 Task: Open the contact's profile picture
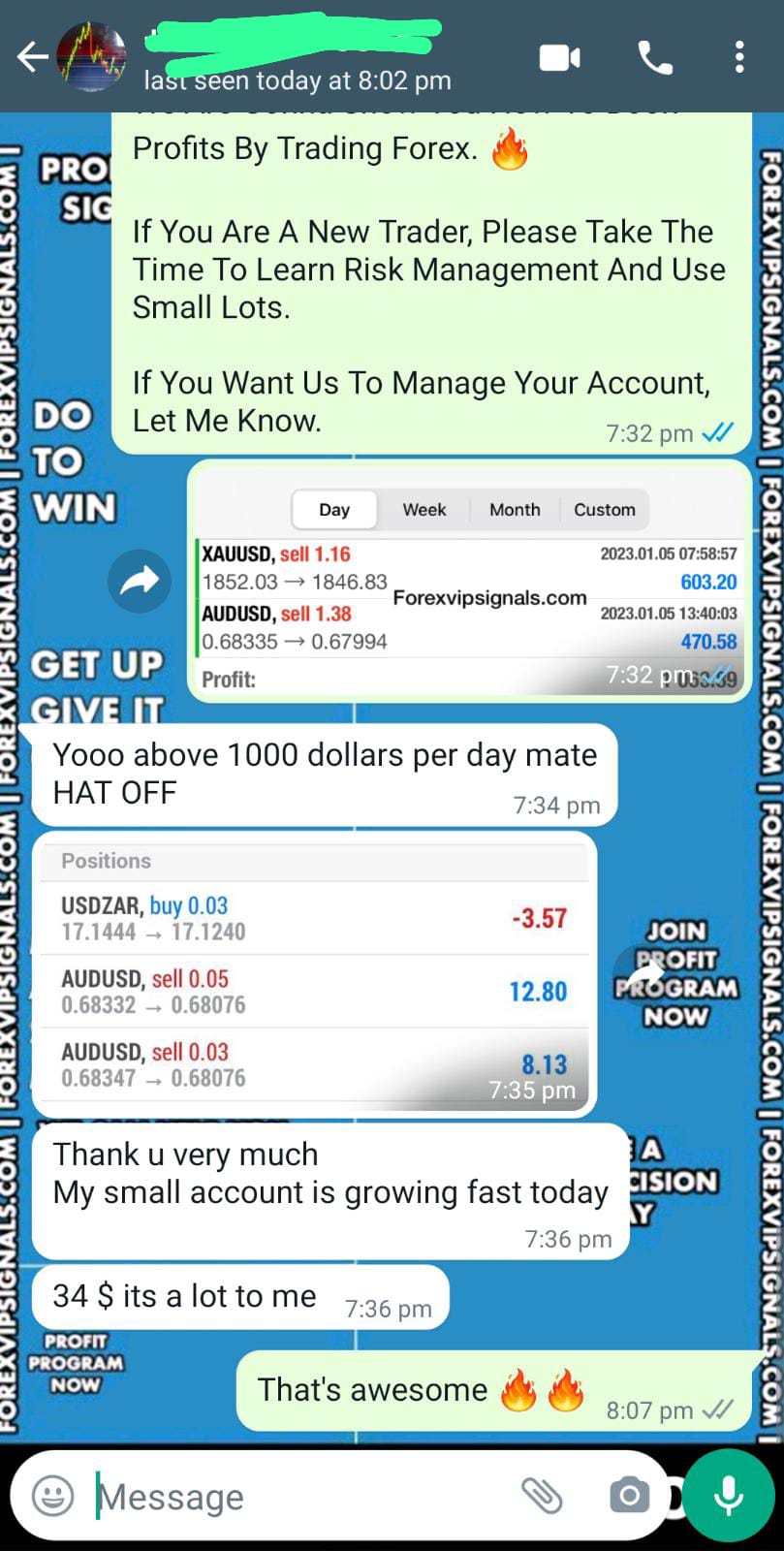[x=91, y=57]
